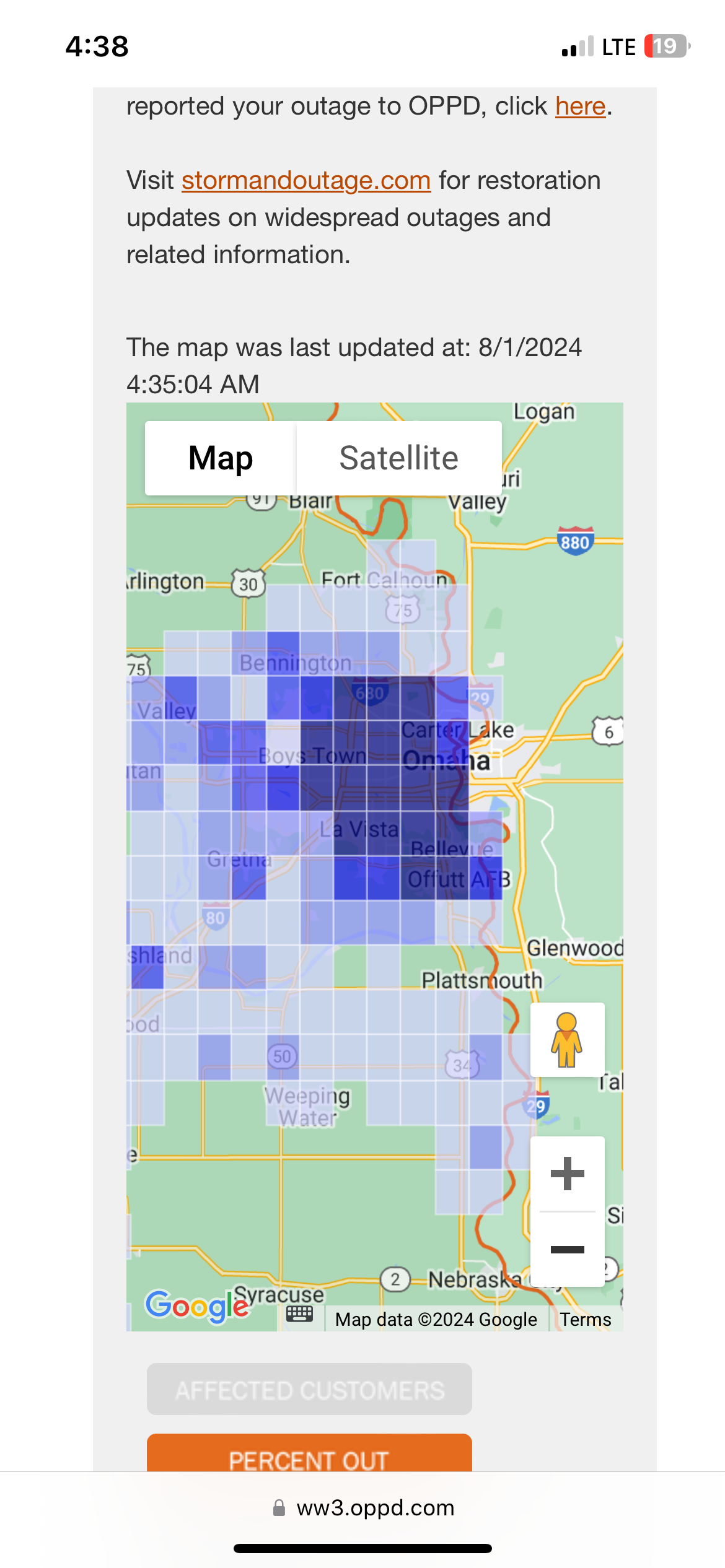Image resolution: width=725 pixels, height=1568 pixels.
Task: Switch to Satellite map view
Action: [x=398, y=458]
